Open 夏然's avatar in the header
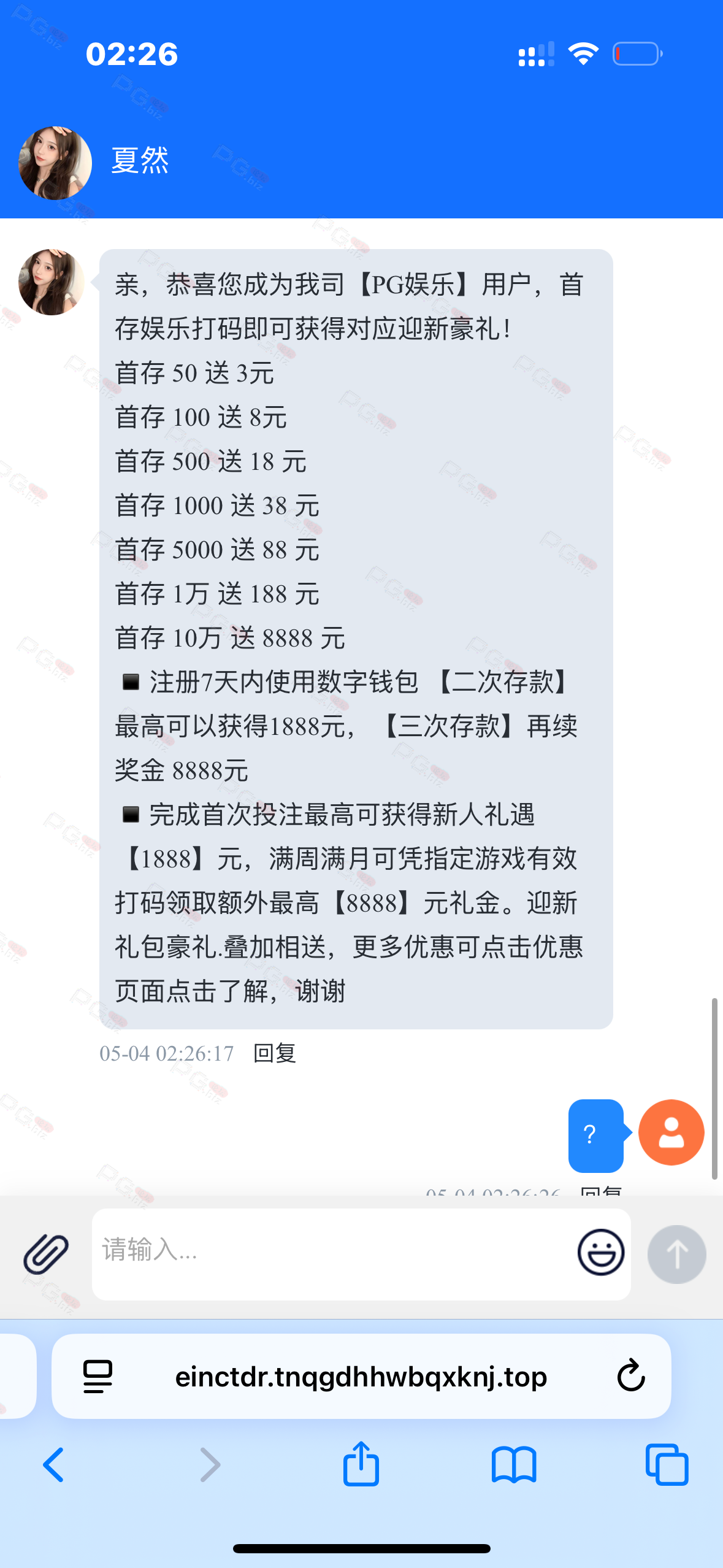The height and width of the screenshot is (1568, 723). pyautogui.click(x=55, y=163)
